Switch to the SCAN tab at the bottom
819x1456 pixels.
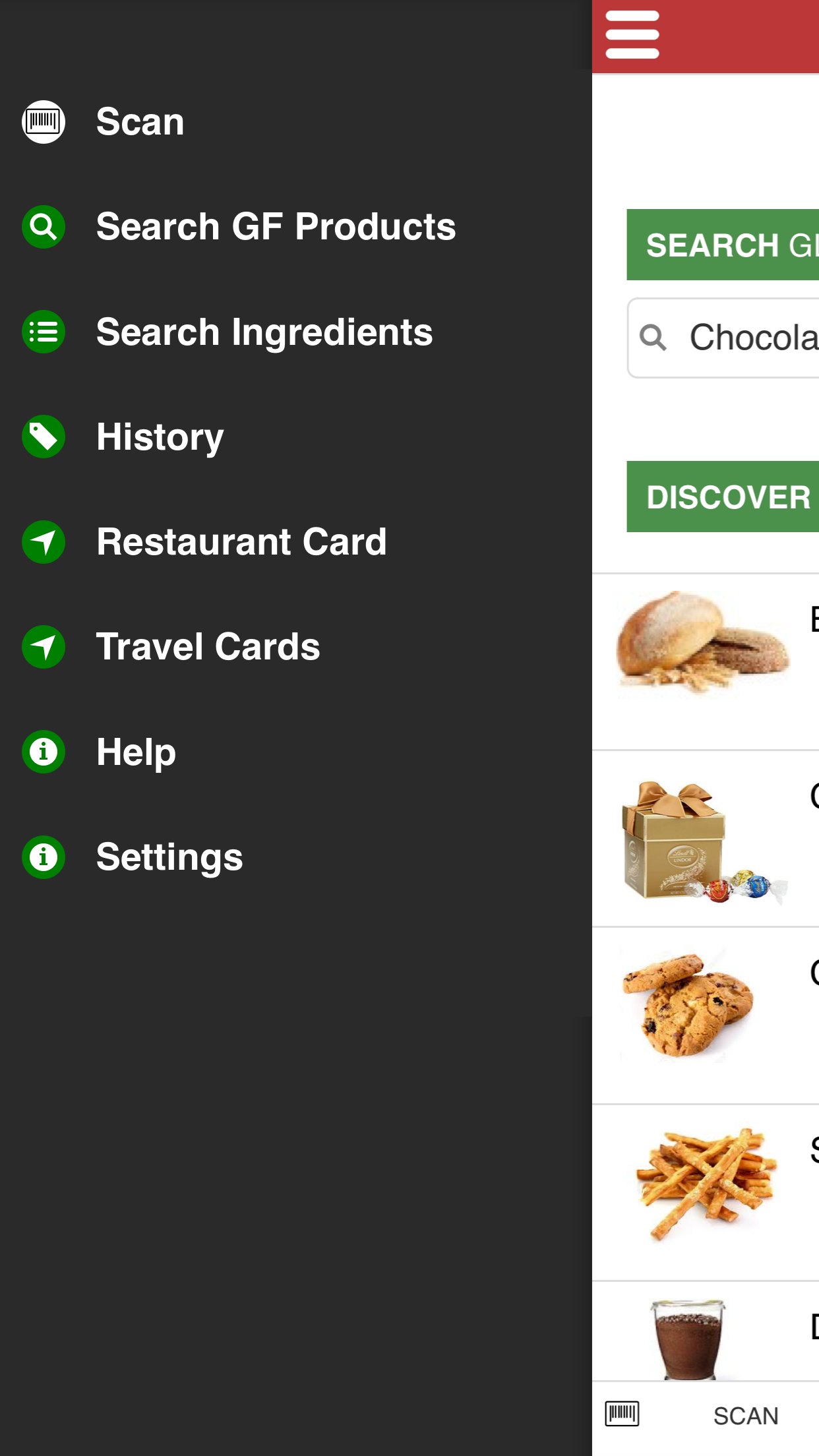(x=744, y=1414)
